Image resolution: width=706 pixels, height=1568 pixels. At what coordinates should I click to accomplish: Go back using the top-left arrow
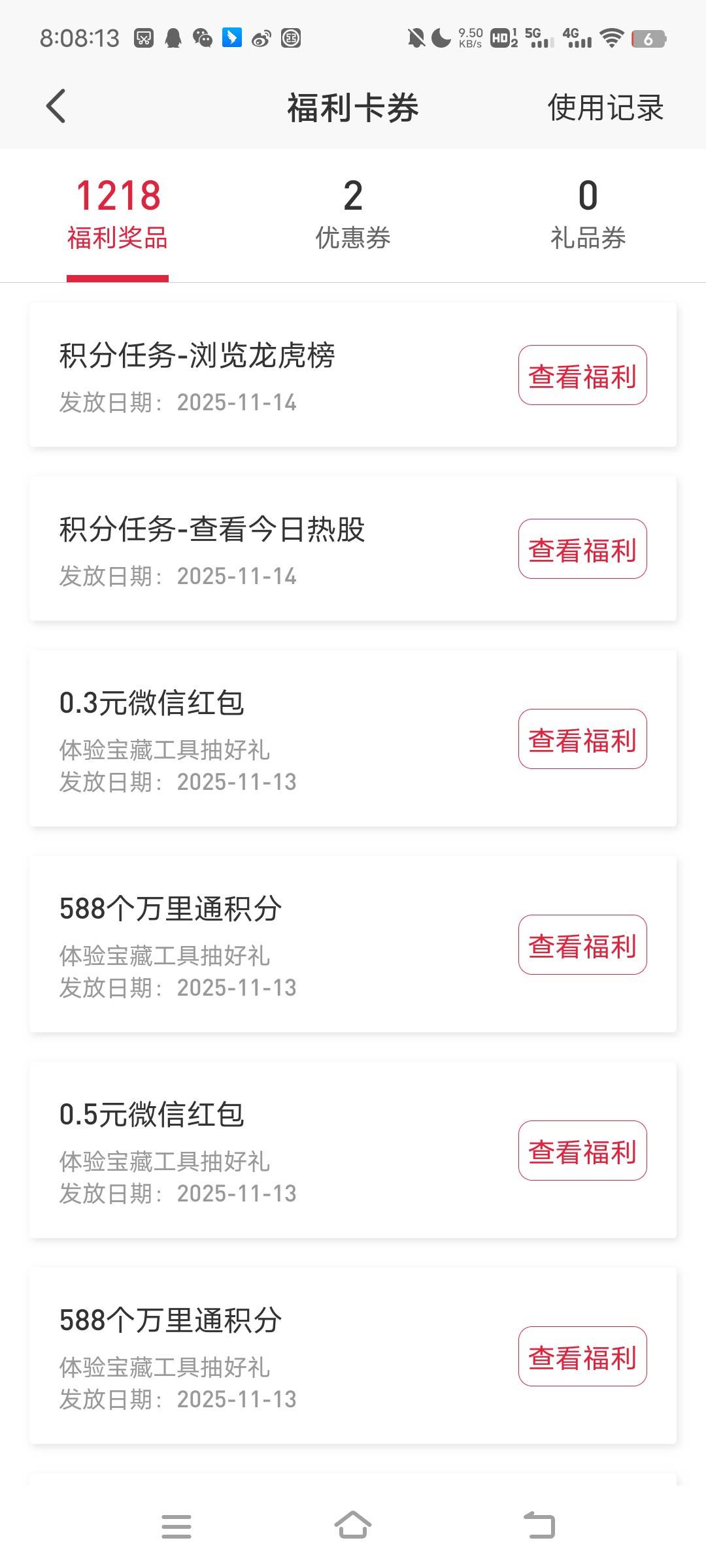(56, 106)
